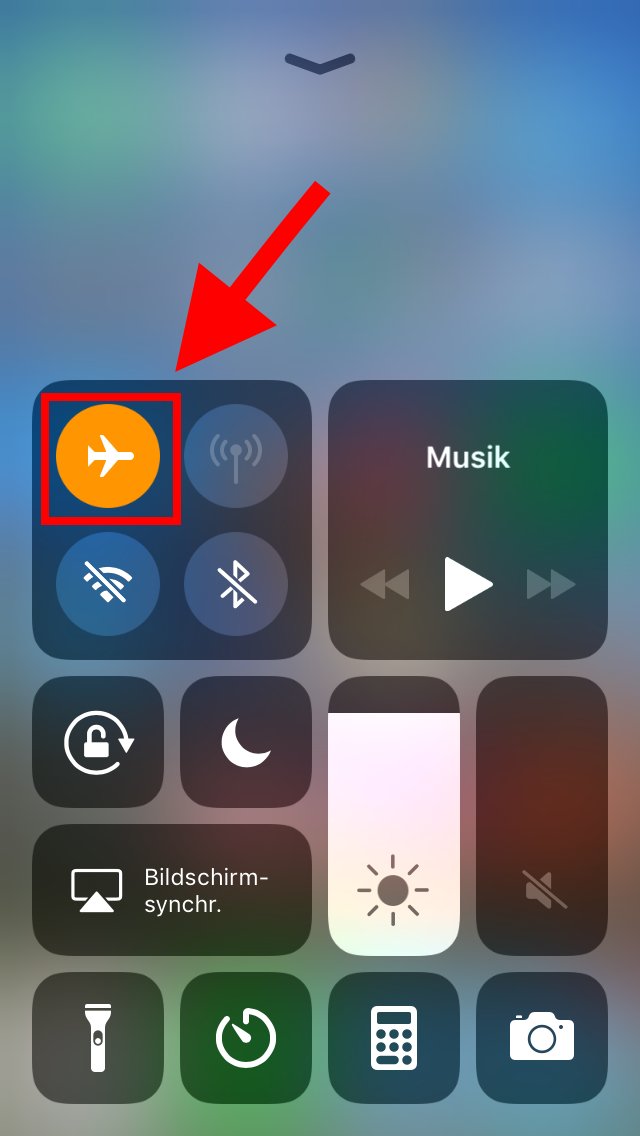Go back to the previous track

pos(385,584)
